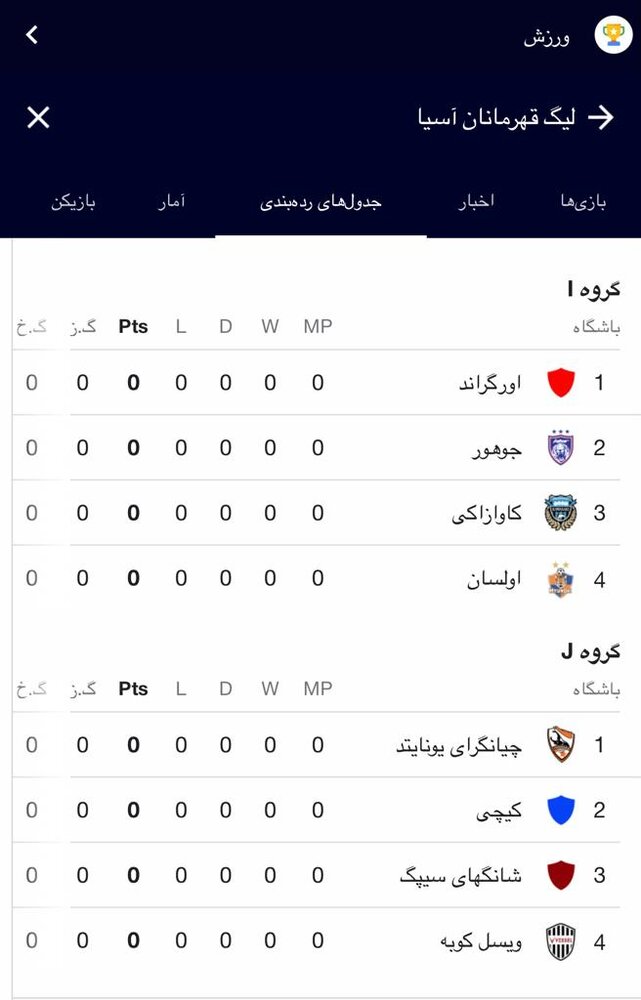Open the اورگراند team row
This screenshot has width=641, height=1000.
pos(490,383)
